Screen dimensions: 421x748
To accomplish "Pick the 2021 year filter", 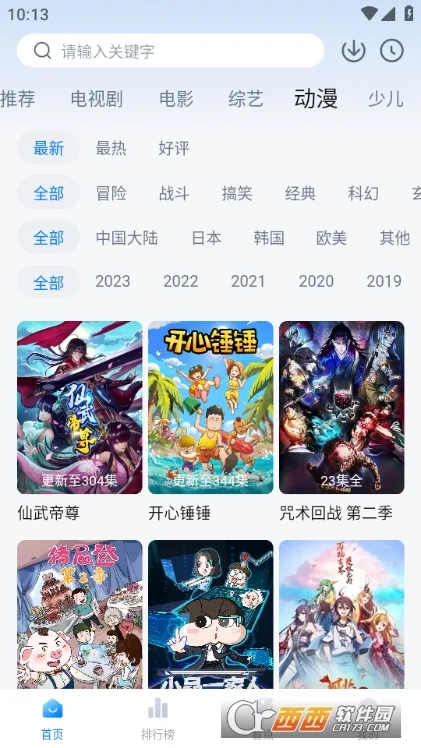I will (x=248, y=281).
